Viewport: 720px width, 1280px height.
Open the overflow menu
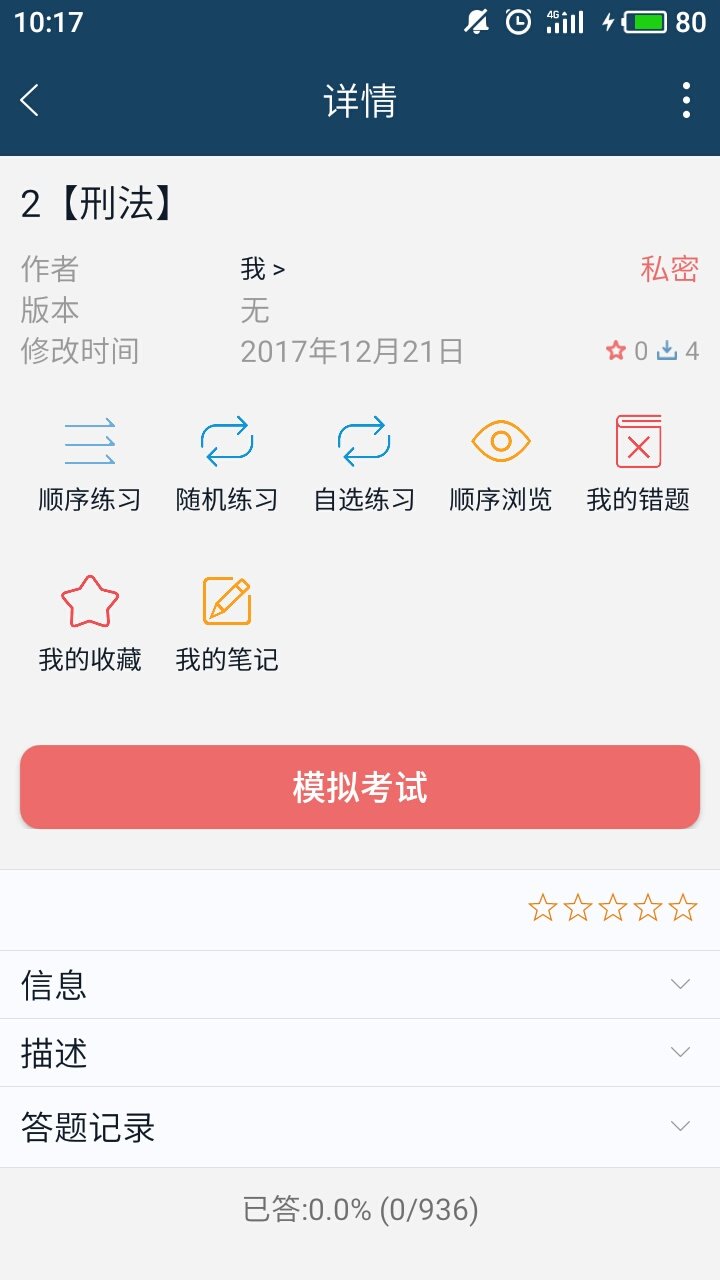[x=686, y=101]
